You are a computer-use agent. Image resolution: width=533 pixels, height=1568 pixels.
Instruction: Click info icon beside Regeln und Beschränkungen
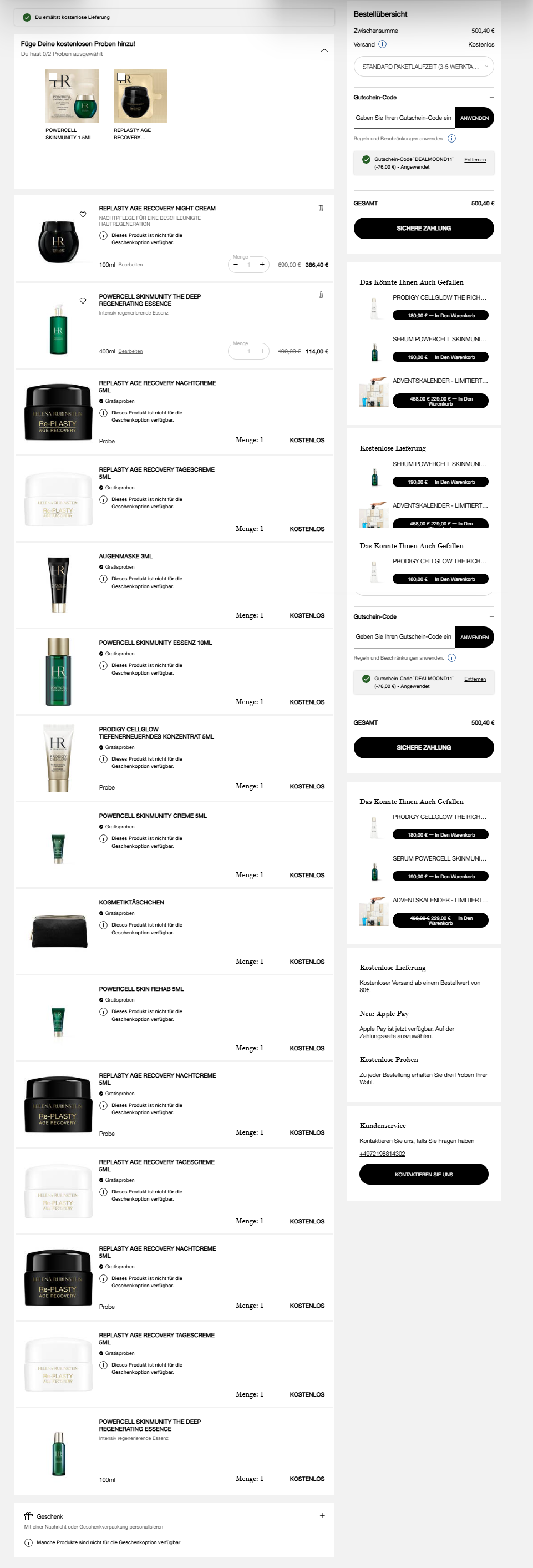click(451, 139)
